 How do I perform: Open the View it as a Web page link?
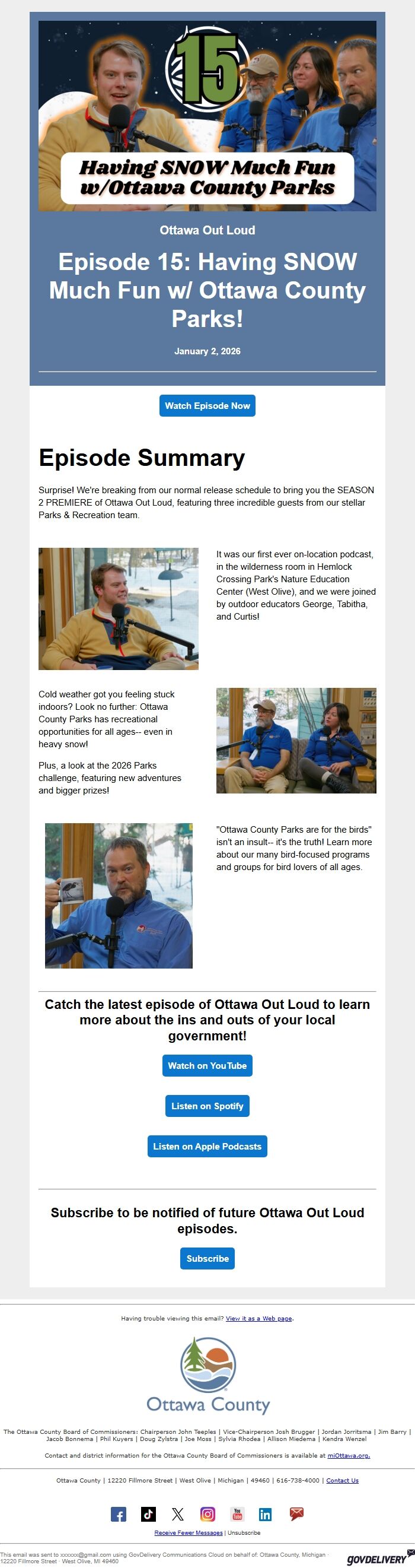coord(260,1318)
